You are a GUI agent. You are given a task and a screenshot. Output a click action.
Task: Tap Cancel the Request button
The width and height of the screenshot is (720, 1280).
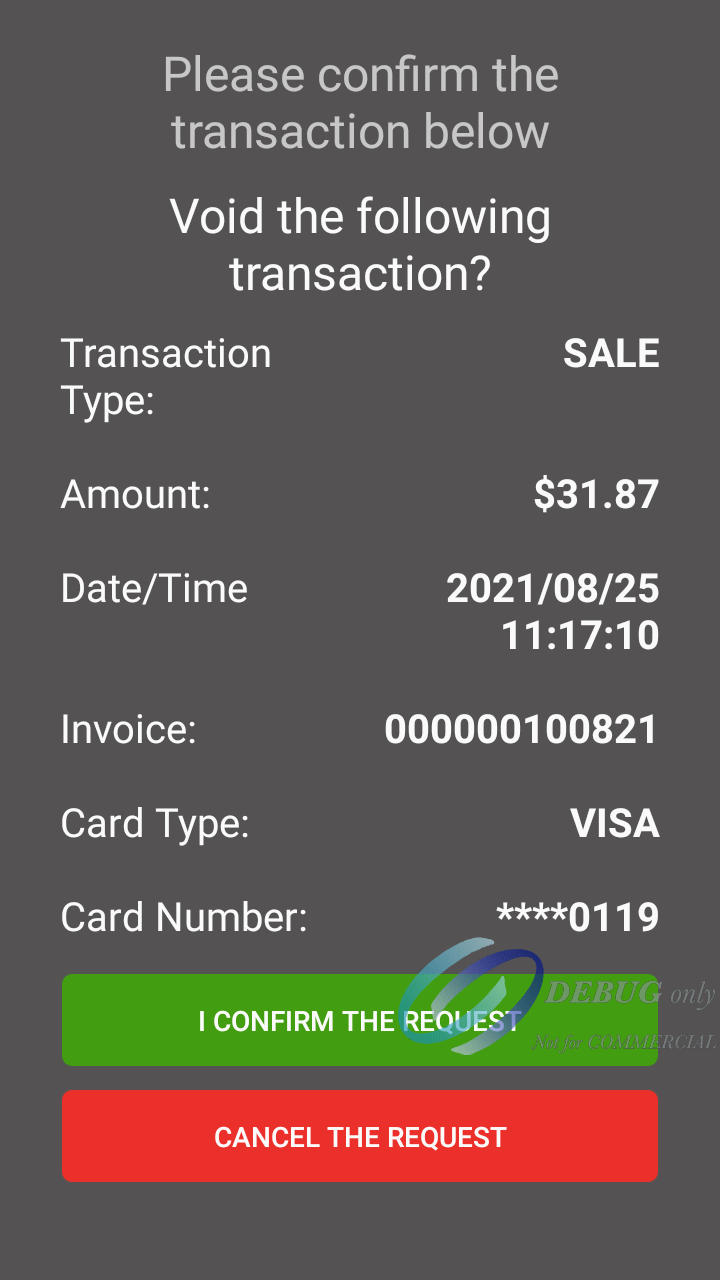tap(360, 1136)
